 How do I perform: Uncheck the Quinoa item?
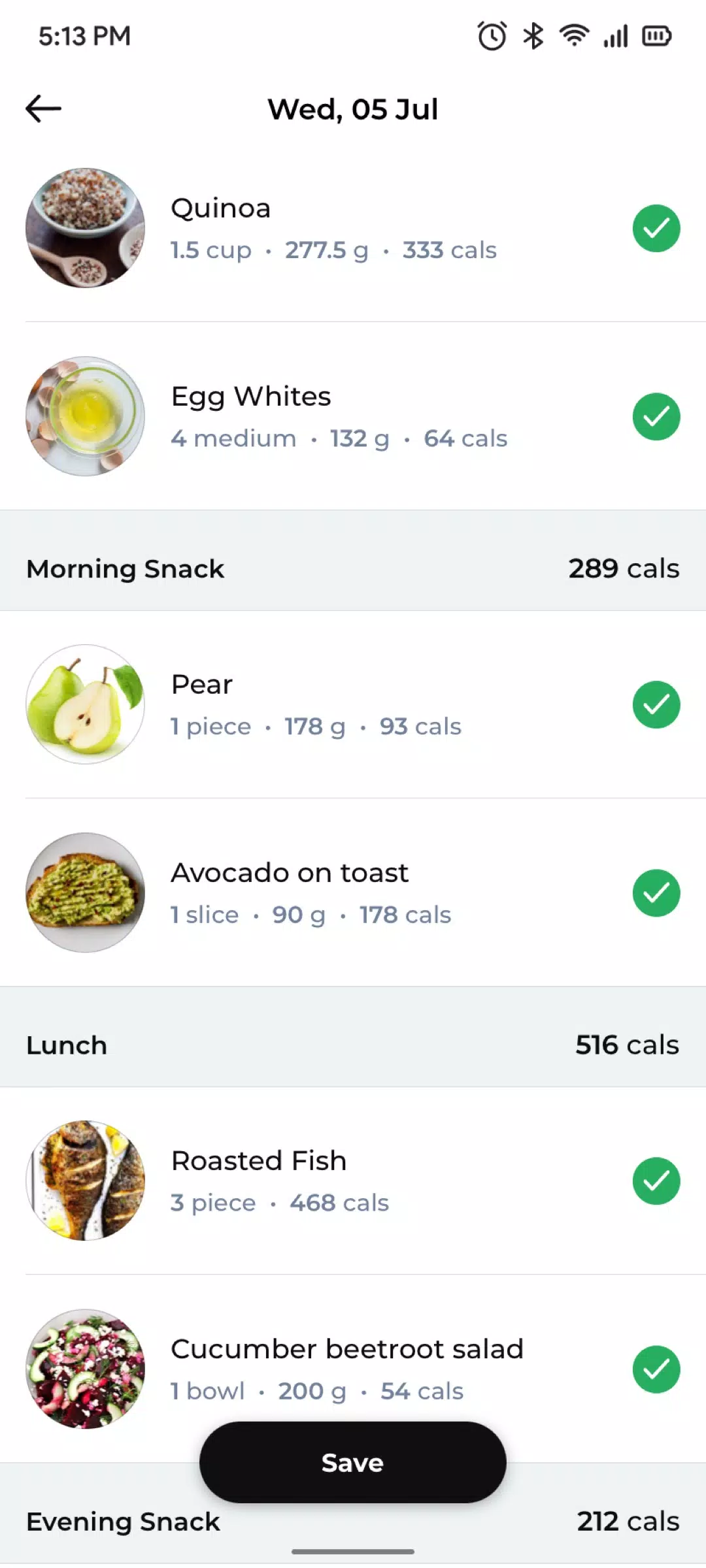(x=656, y=228)
